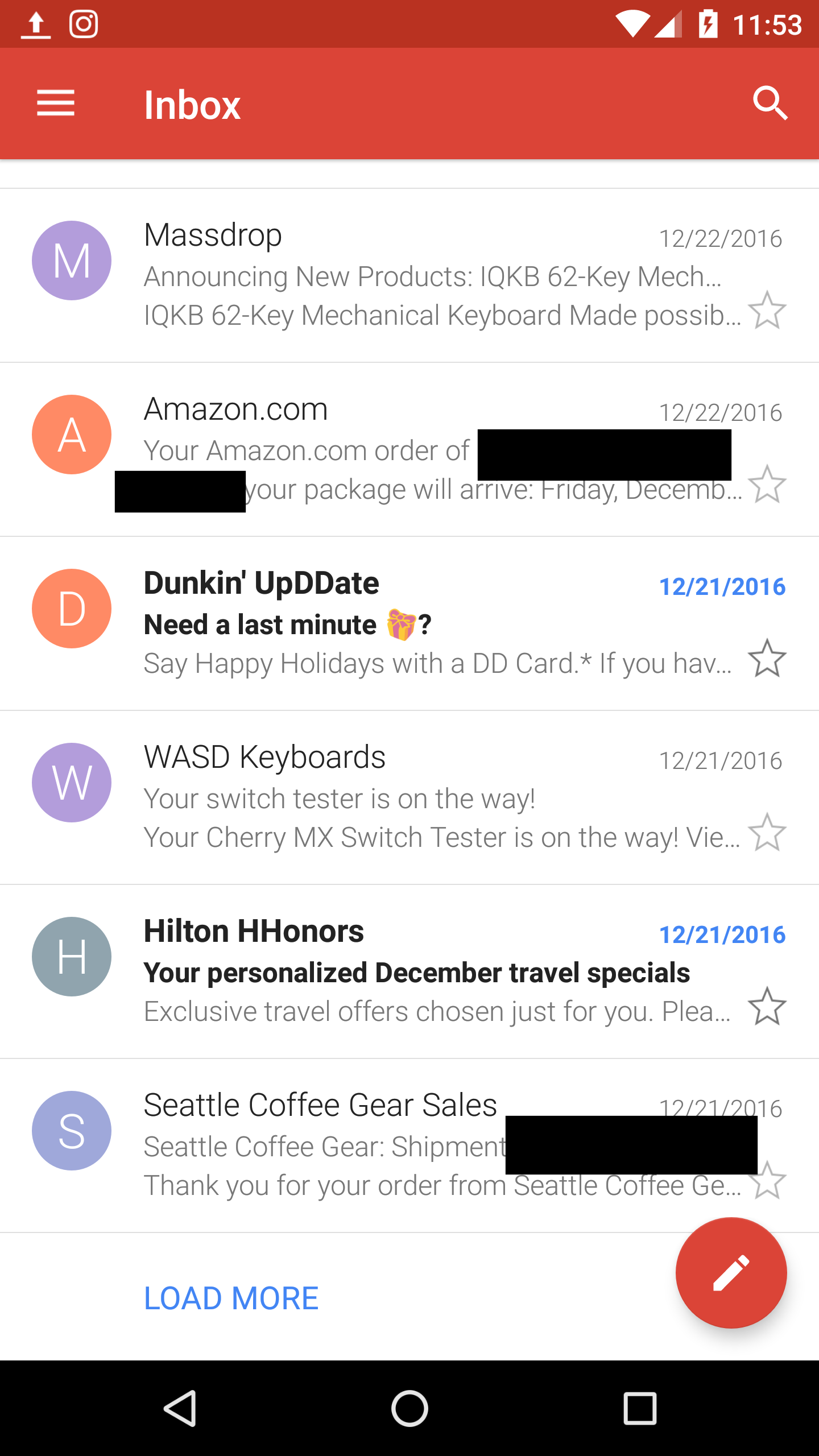Star the Dunkin' UpDDate email
The image size is (819, 1456).
tap(767, 659)
